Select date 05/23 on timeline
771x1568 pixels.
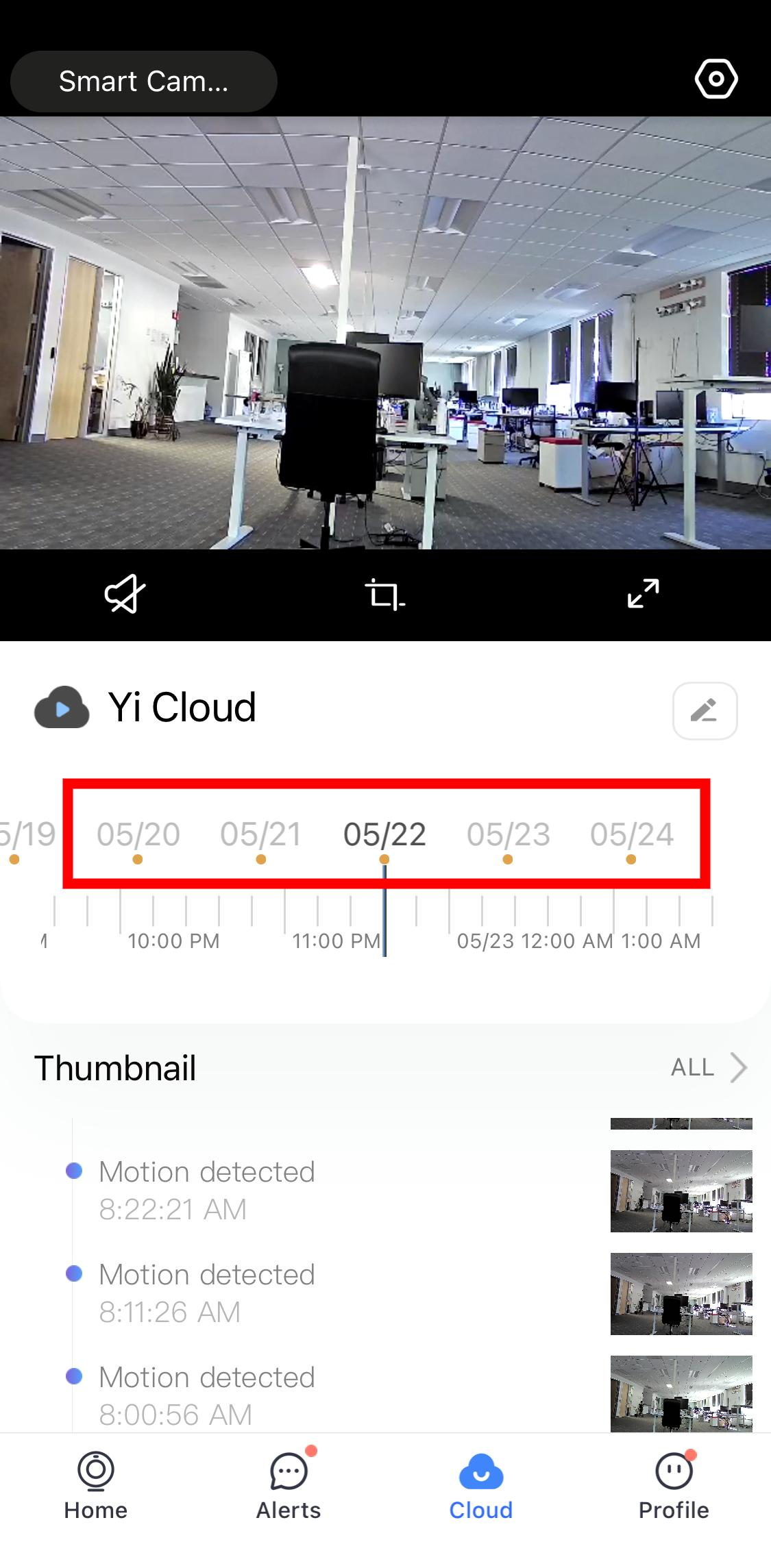(x=508, y=835)
